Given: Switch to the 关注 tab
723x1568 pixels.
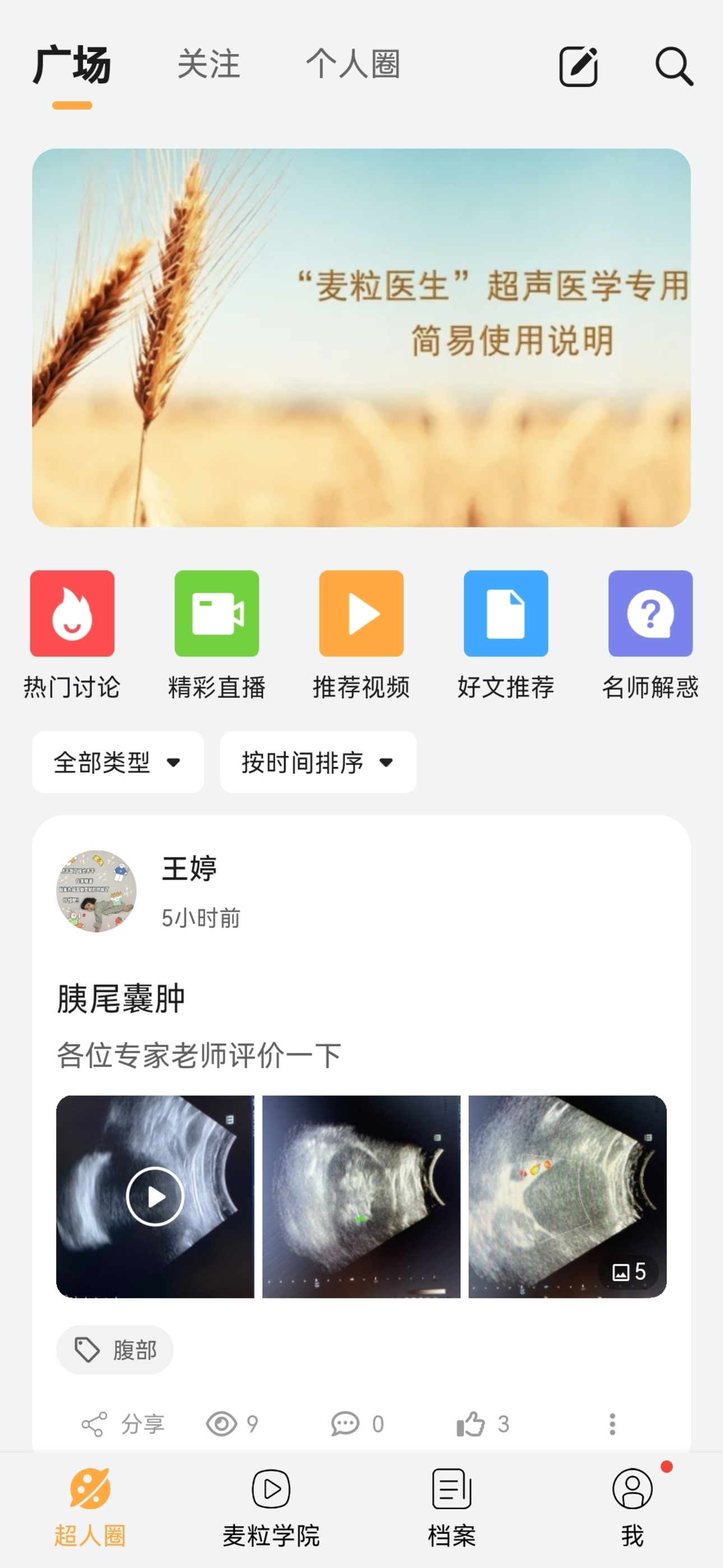Looking at the screenshot, I should point(207,66).
